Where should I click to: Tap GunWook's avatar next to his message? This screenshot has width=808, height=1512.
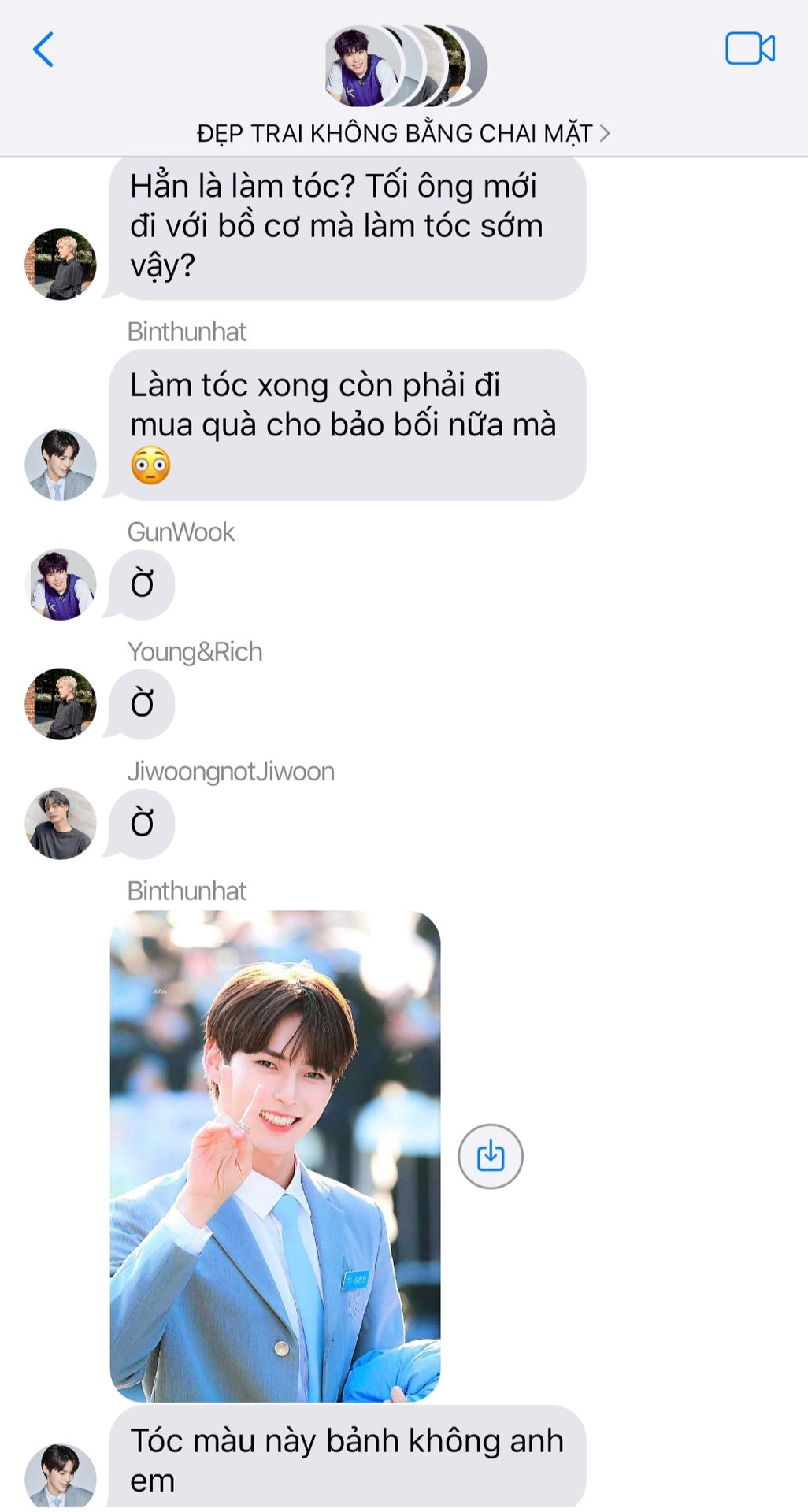pos(61,584)
